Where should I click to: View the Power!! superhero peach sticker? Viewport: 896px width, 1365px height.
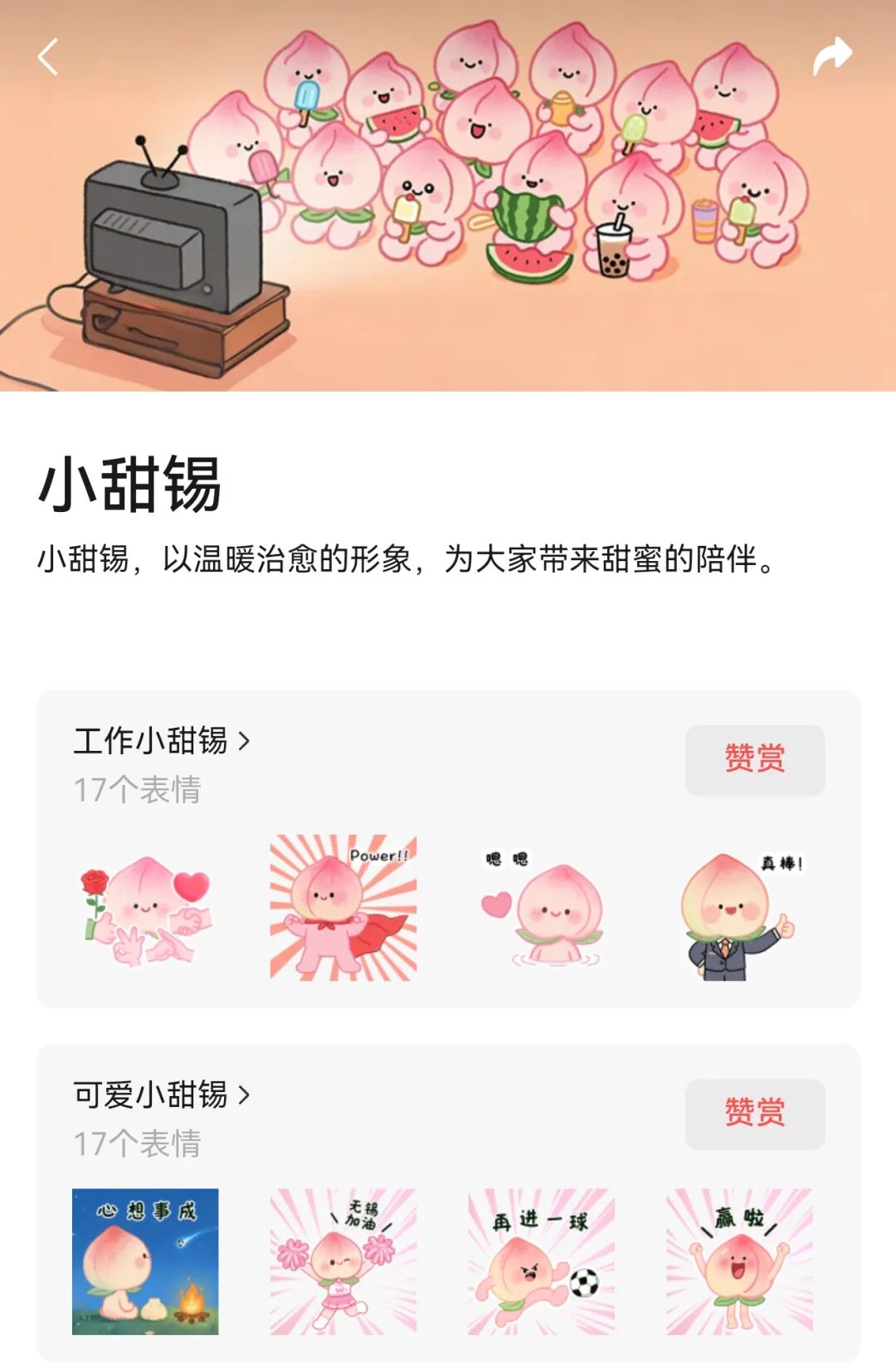343,908
